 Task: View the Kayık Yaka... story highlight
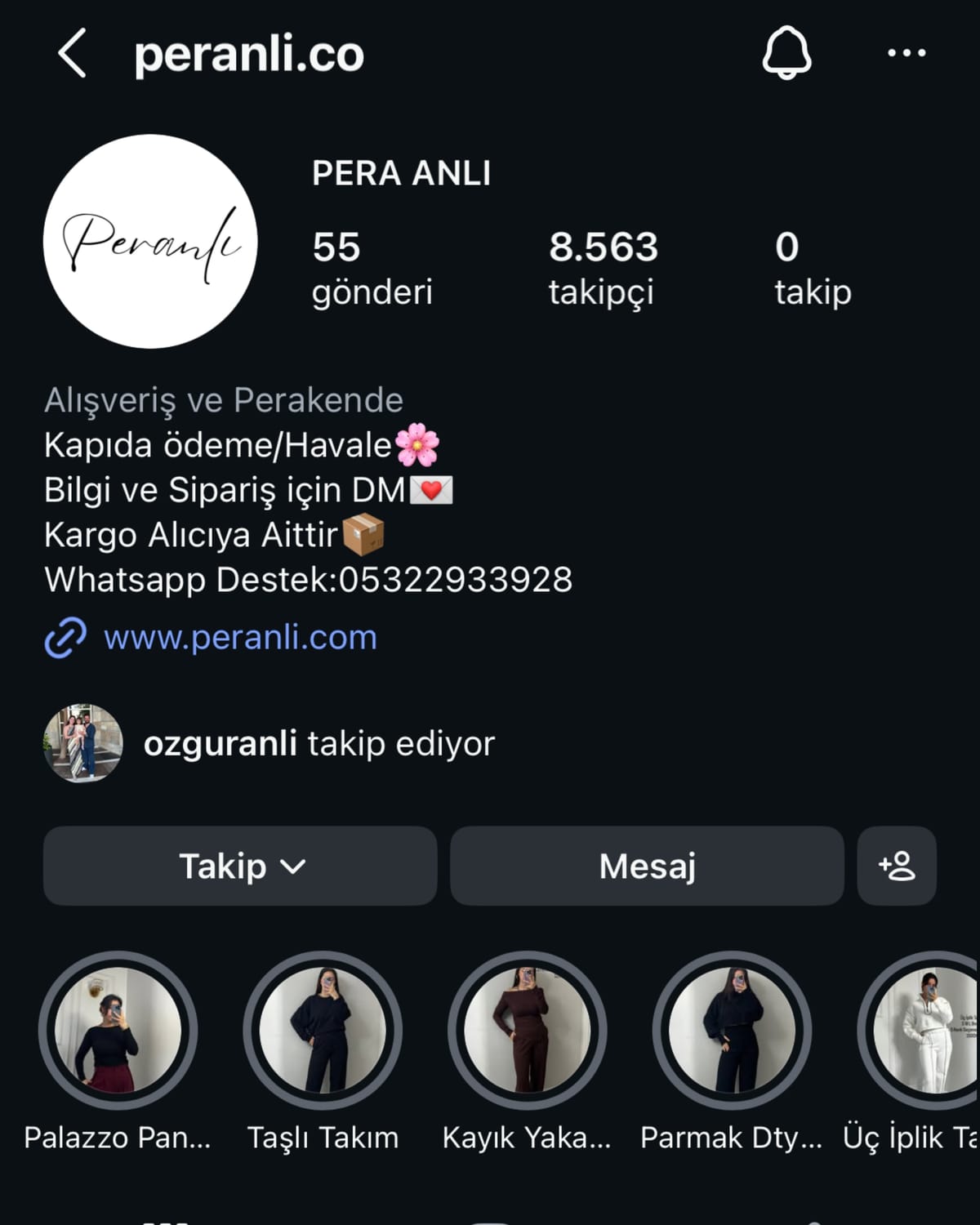tap(527, 1031)
